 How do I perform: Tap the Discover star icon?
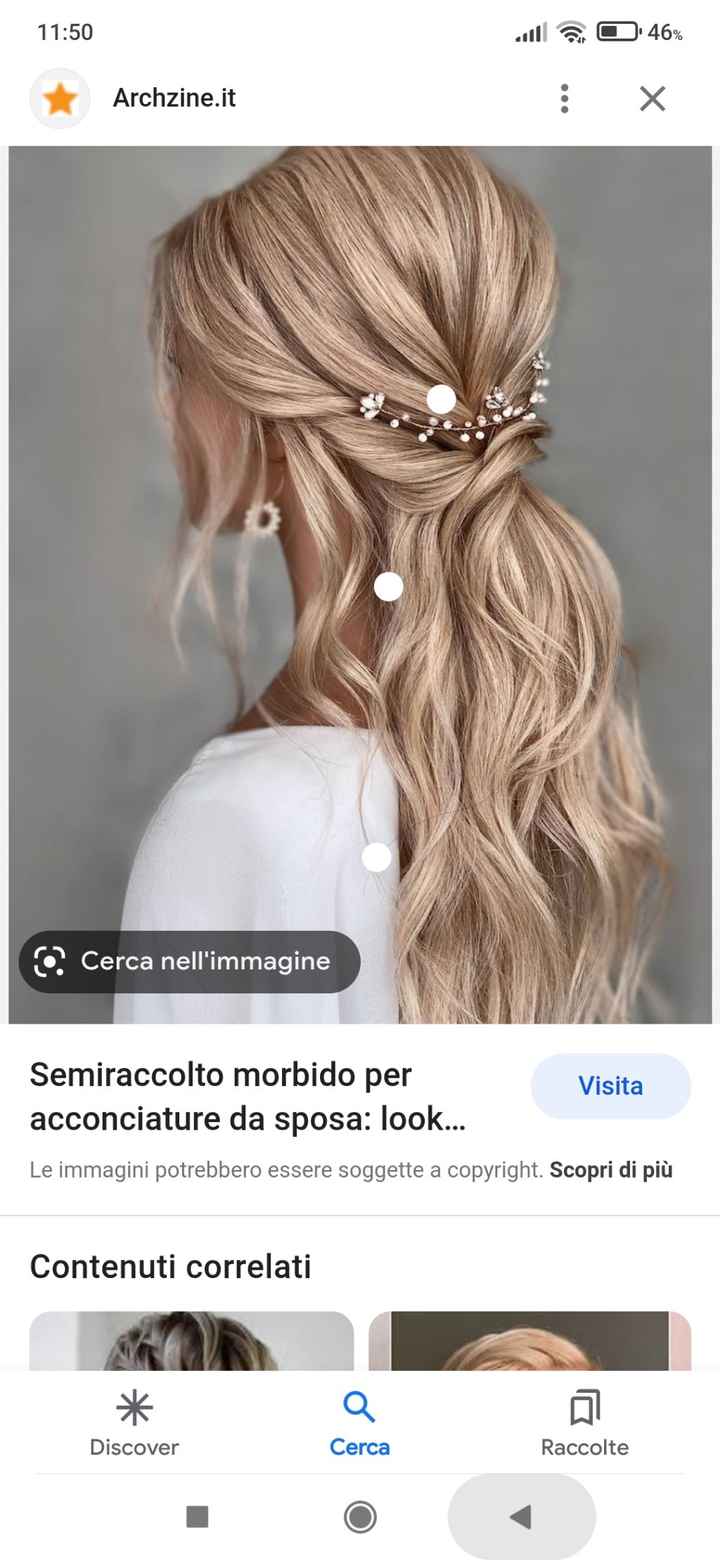pyautogui.click(x=134, y=1405)
